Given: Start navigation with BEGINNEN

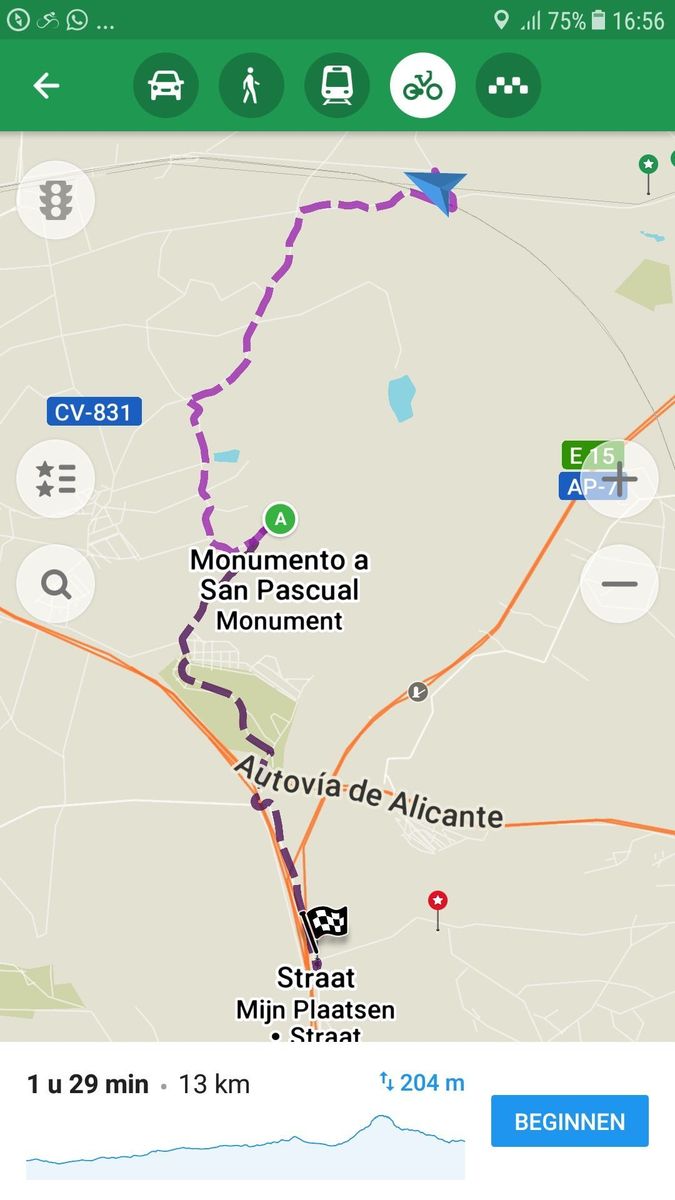Looking at the screenshot, I should (x=570, y=1121).
